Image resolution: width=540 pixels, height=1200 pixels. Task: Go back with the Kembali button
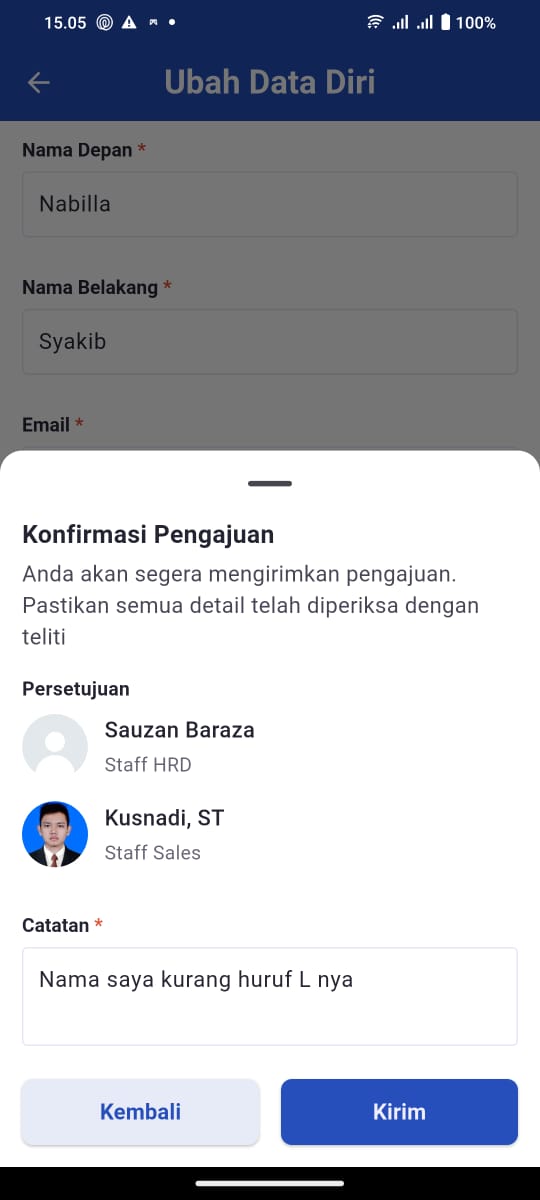(x=140, y=1111)
